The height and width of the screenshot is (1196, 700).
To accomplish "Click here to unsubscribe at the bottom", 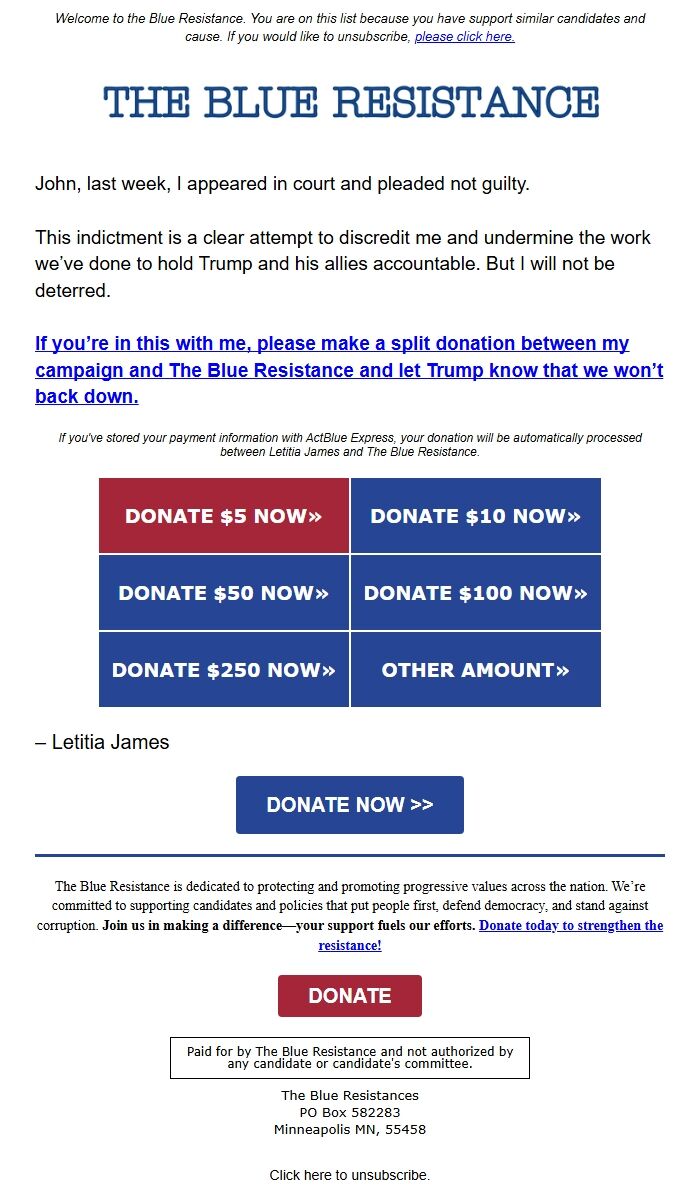I will point(350,1175).
